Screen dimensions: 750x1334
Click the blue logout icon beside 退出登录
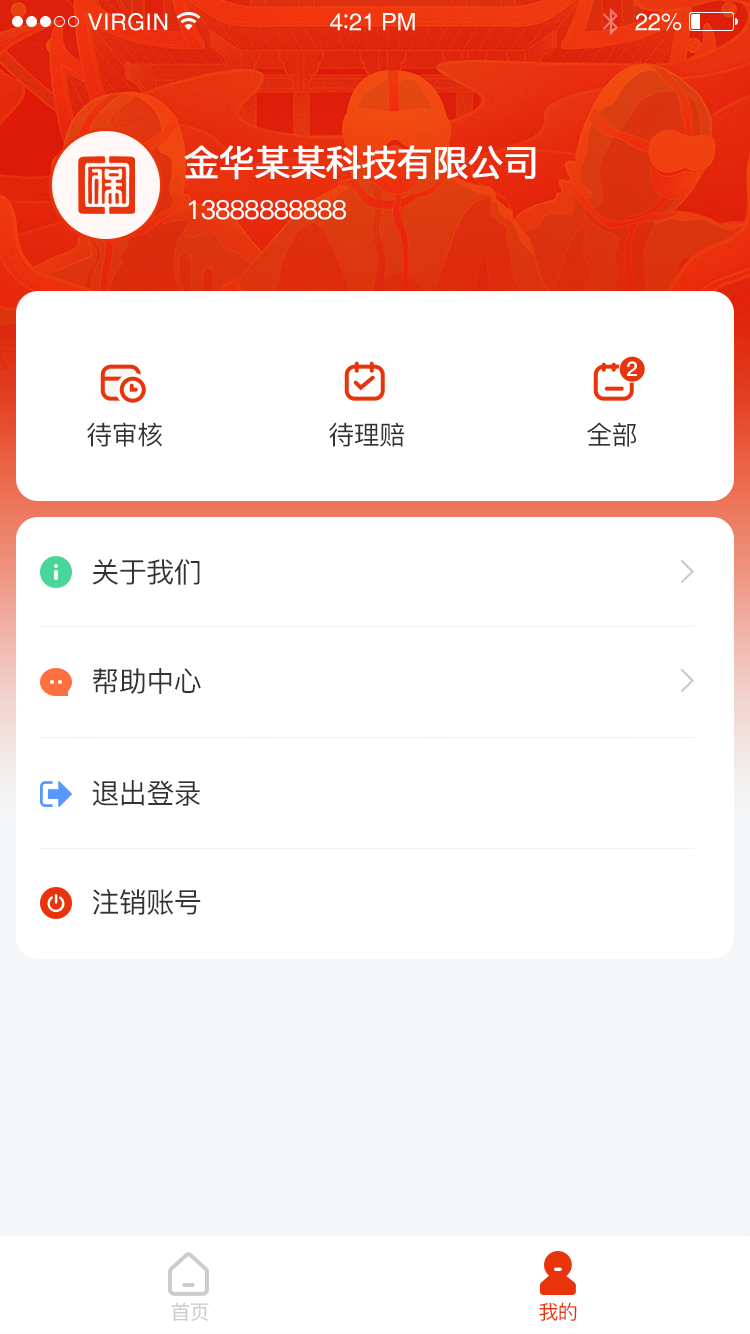56,793
